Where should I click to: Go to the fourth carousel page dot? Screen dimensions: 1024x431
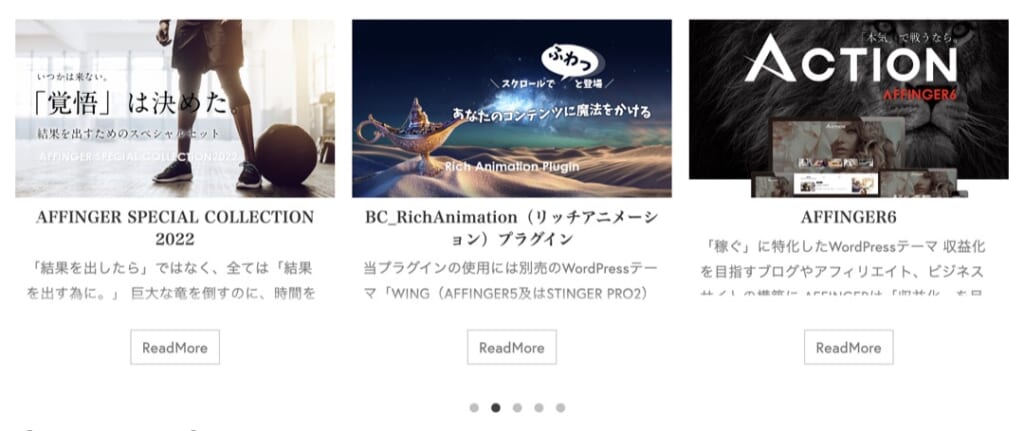tap(539, 408)
